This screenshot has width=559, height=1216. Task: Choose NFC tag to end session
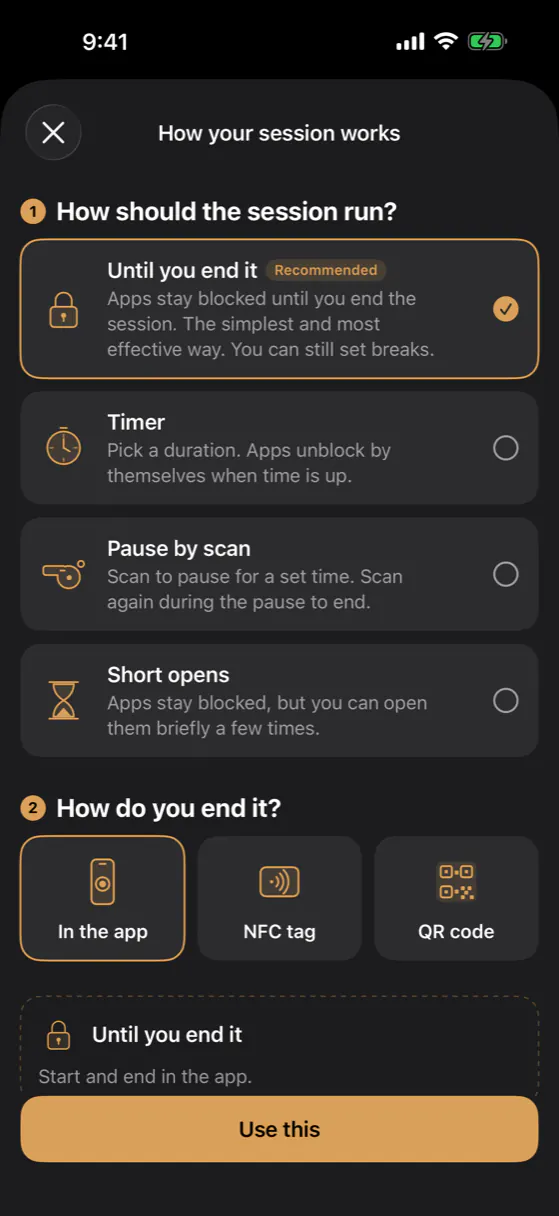tap(279, 898)
